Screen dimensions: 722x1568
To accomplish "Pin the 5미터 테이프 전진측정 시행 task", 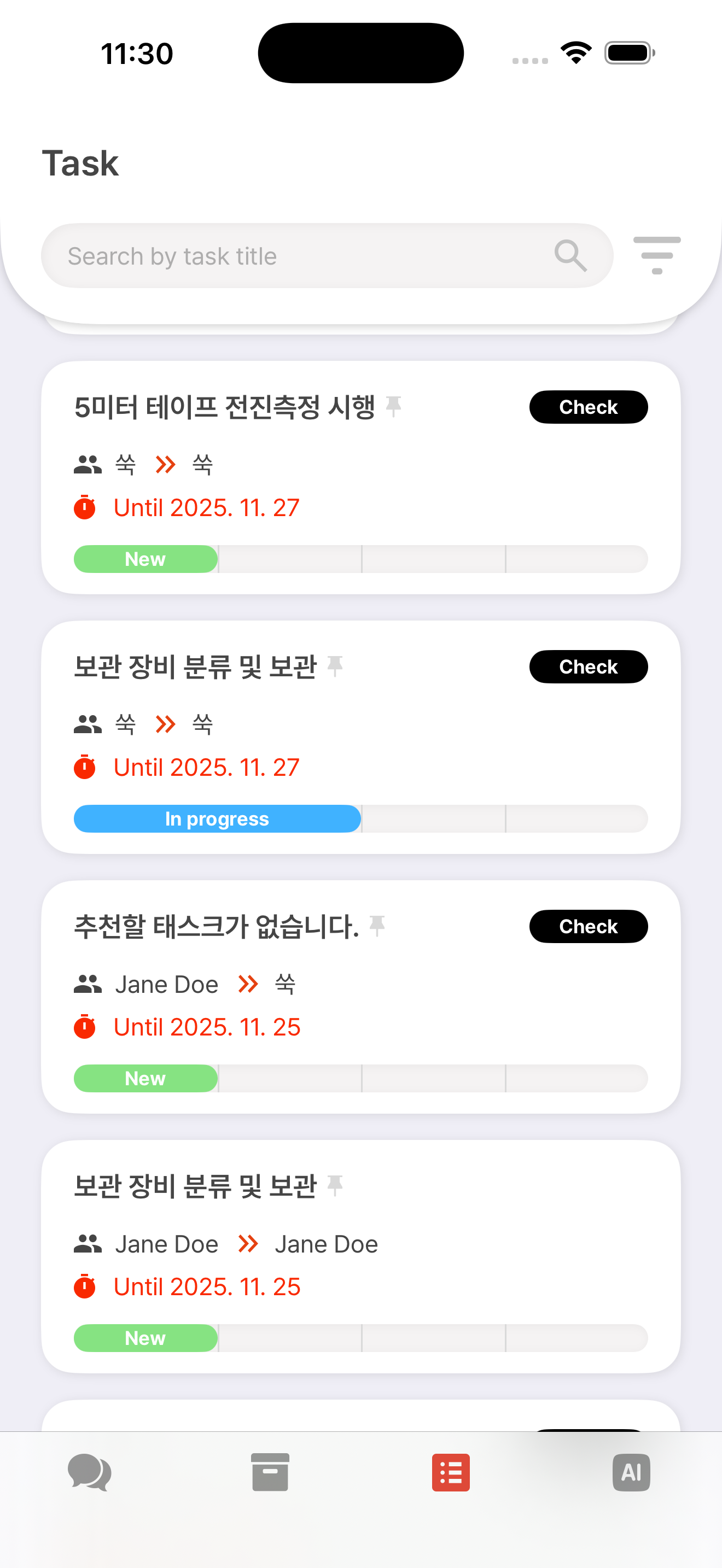I will (x=394, y=406).
